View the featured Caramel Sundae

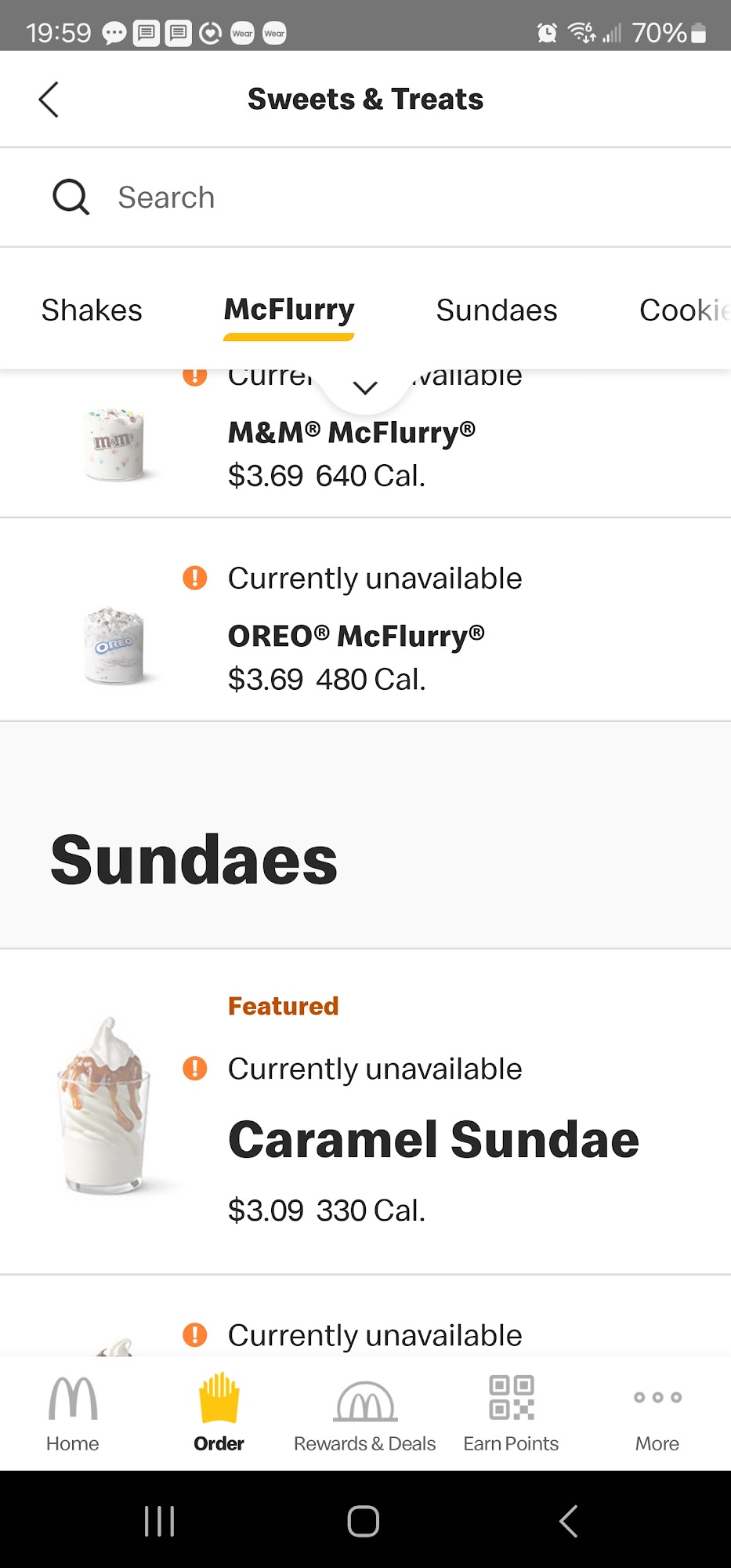[x=432, y=1140]
